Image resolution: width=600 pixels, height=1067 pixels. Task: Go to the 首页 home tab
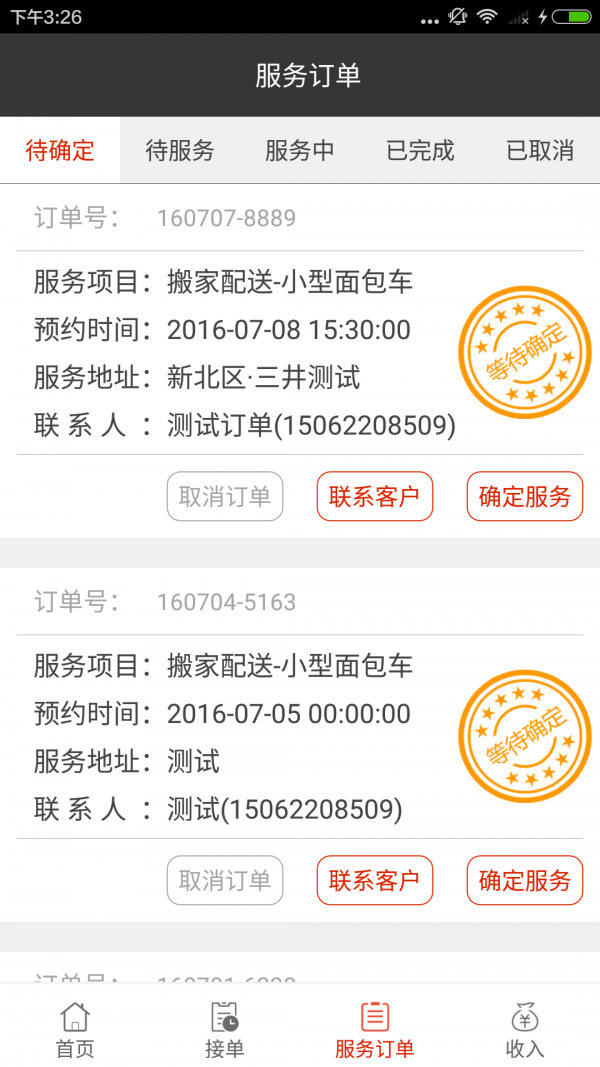[75, 1030]
